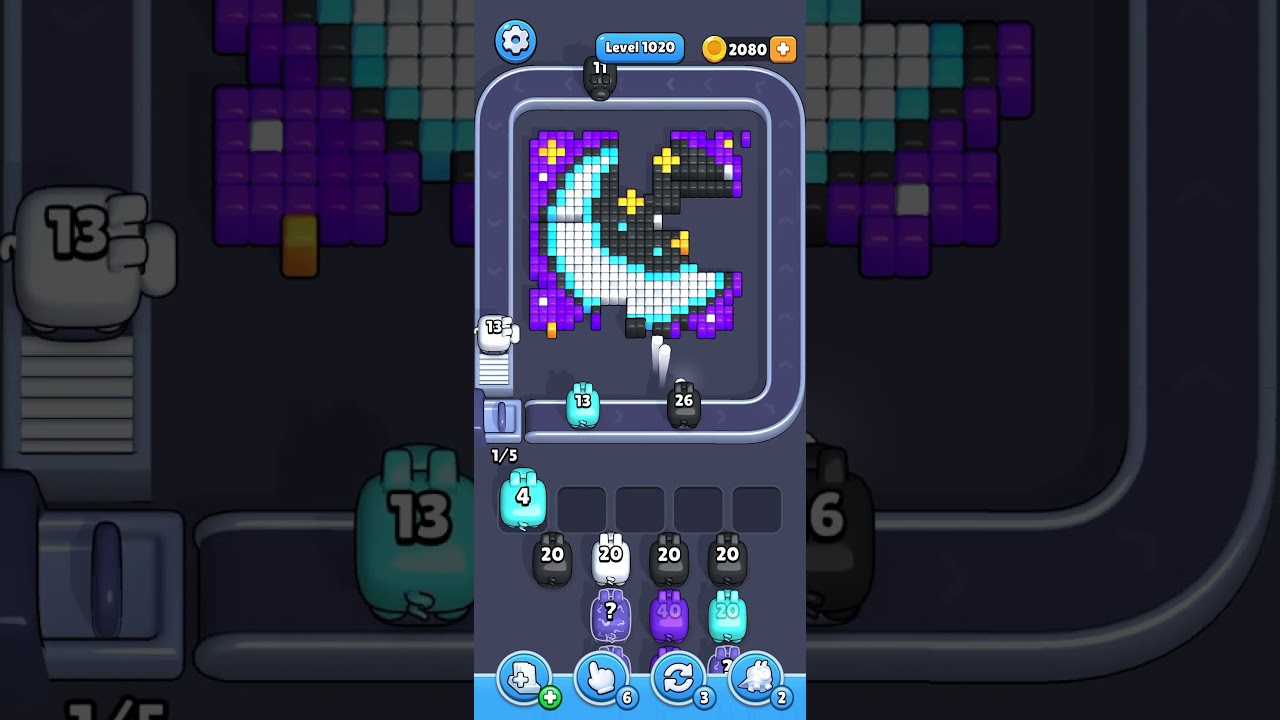The image size is (1280, 720).
Task: Open the settings gear
Action: 515,41
